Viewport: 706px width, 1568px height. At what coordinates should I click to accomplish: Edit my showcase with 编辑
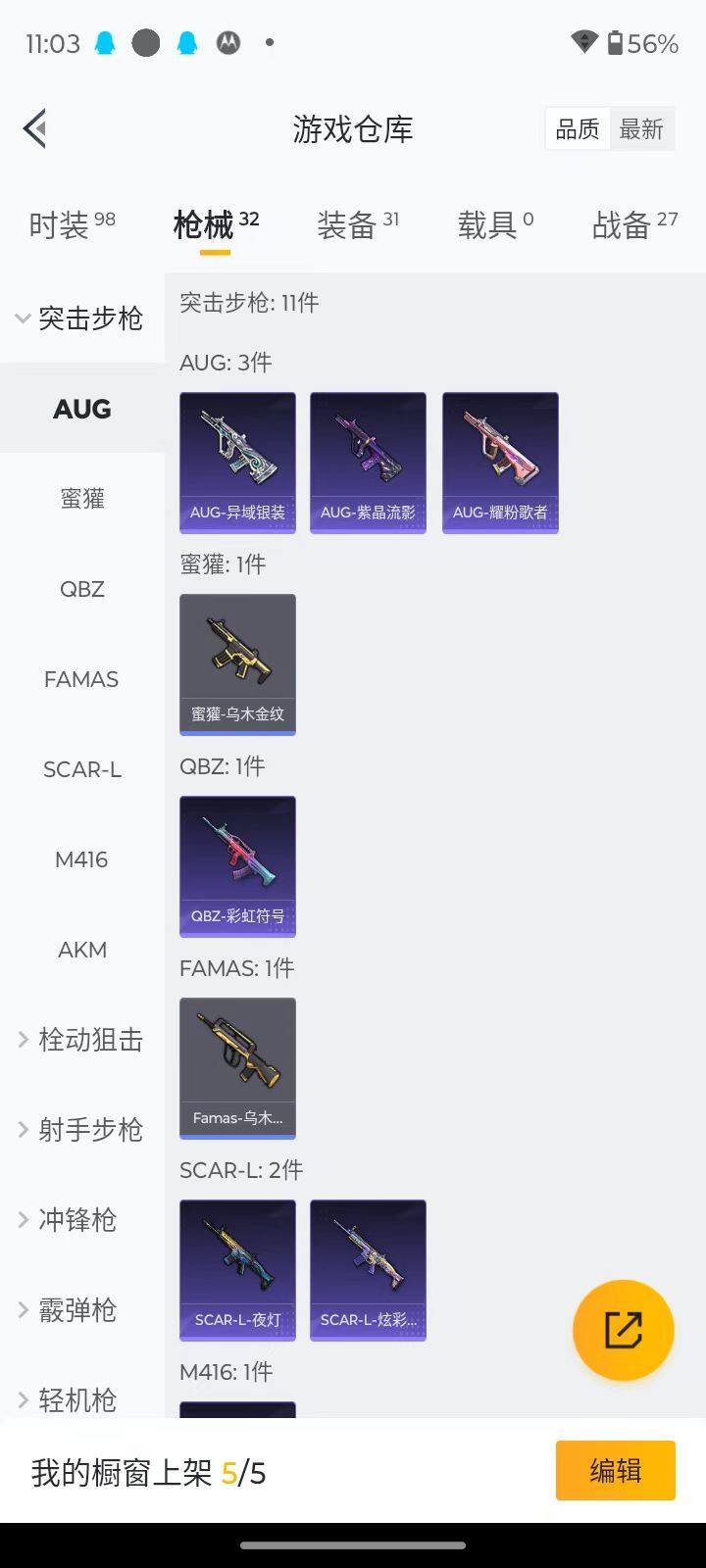[615, 1470]
